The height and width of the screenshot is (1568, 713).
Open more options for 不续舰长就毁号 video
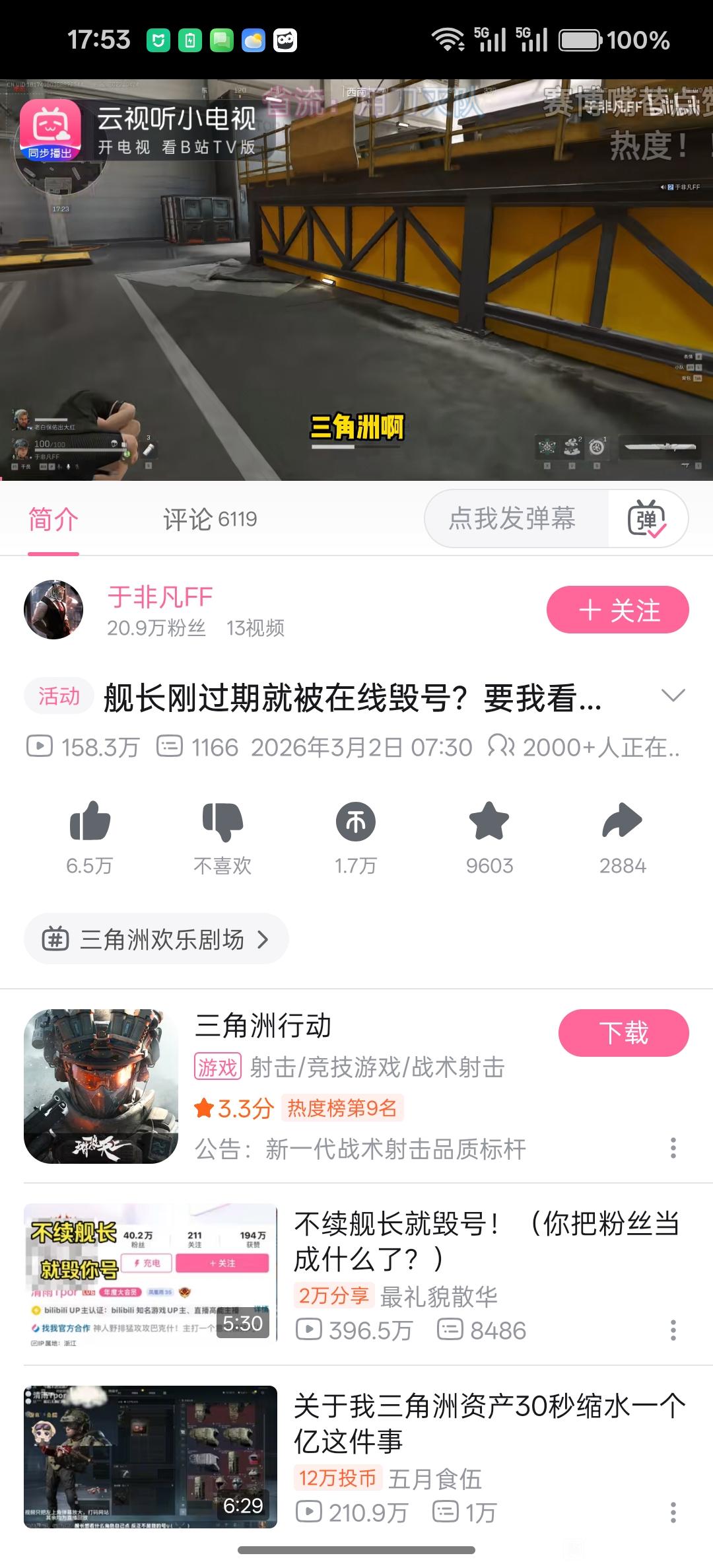[673, 1330]
